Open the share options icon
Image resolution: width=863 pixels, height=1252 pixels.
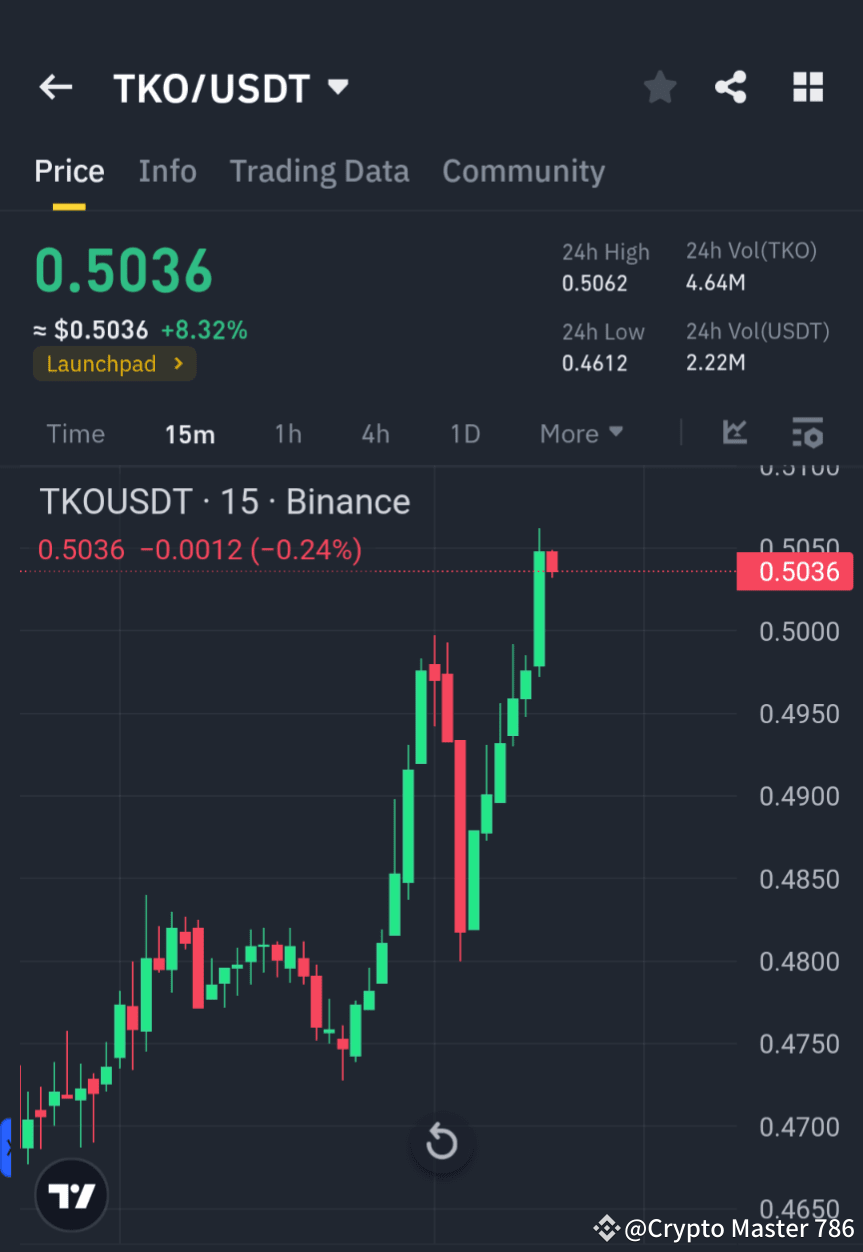[x=731, y=87]
